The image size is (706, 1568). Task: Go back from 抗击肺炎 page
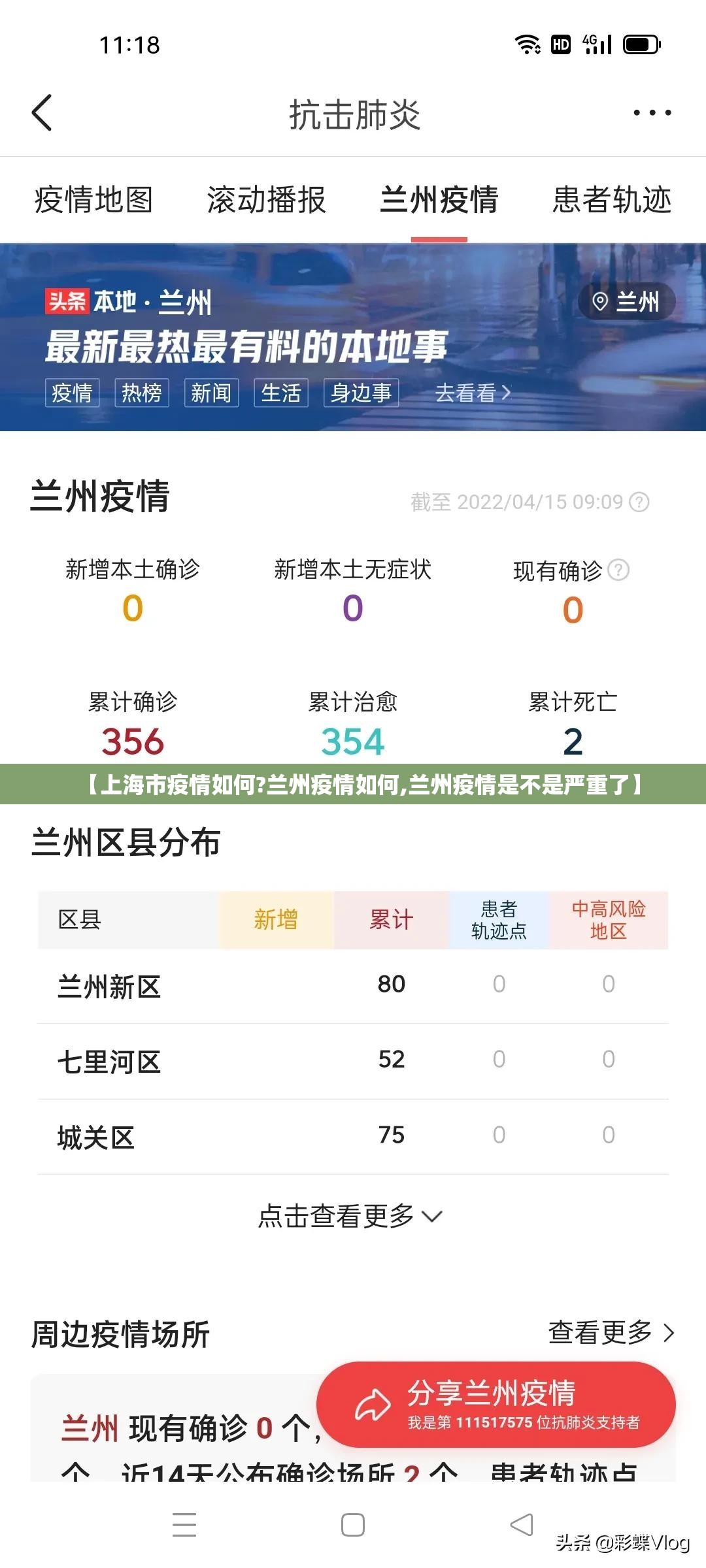point(42,113)
